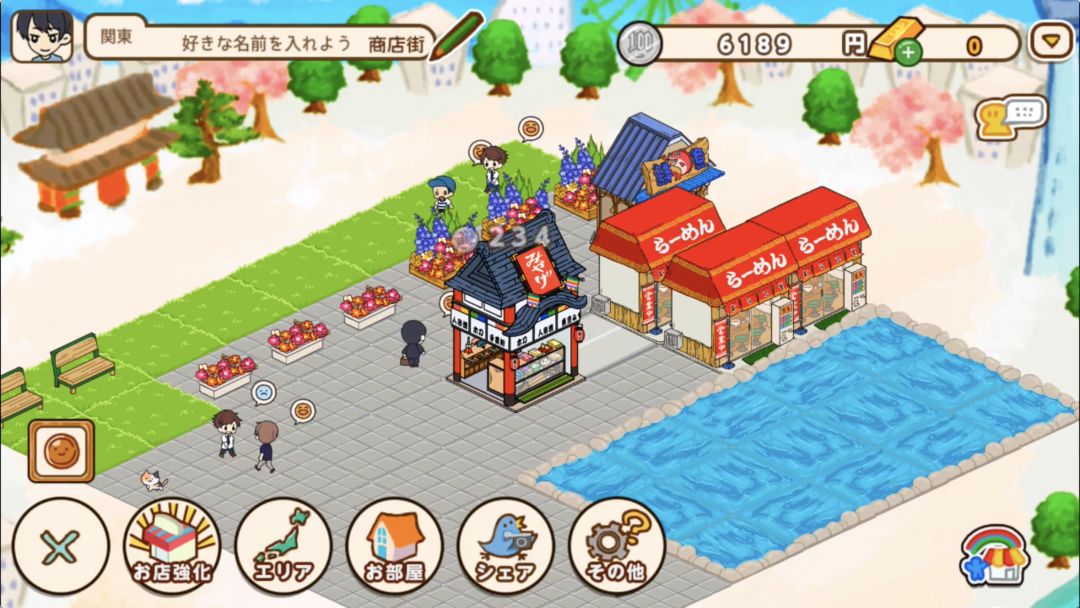Viewport: 1080px width, 608px height.
Task: Go to お部屋 room screen
Action: 394,546
